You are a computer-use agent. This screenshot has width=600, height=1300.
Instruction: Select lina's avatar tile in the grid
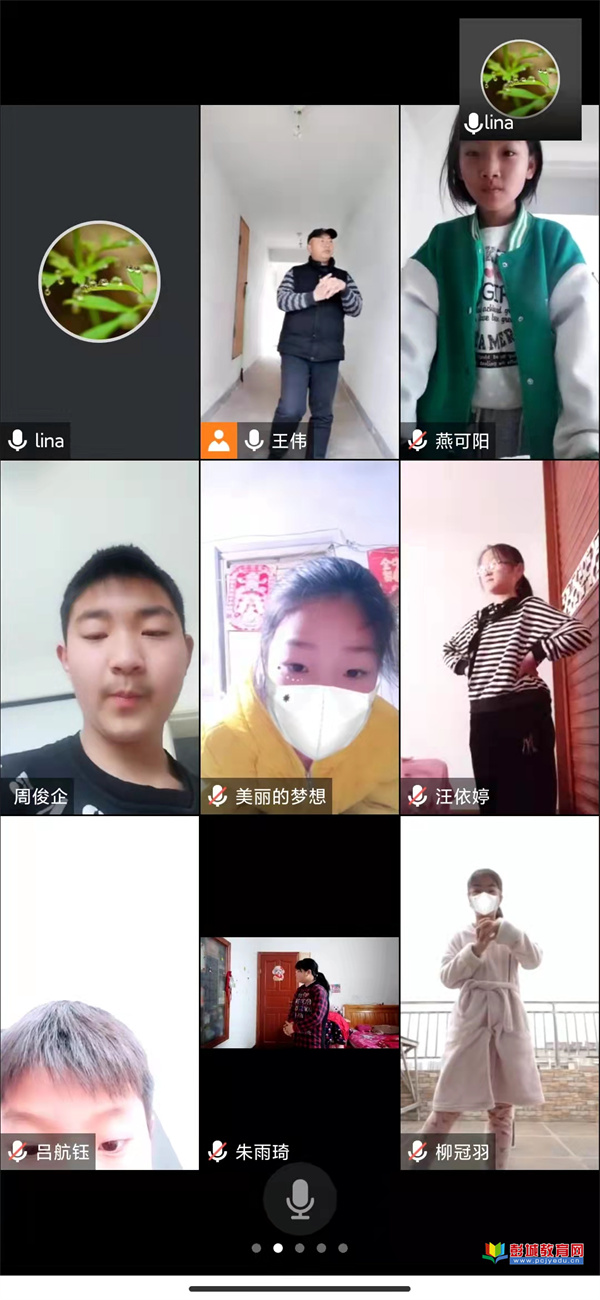click(x=99, y=282)
